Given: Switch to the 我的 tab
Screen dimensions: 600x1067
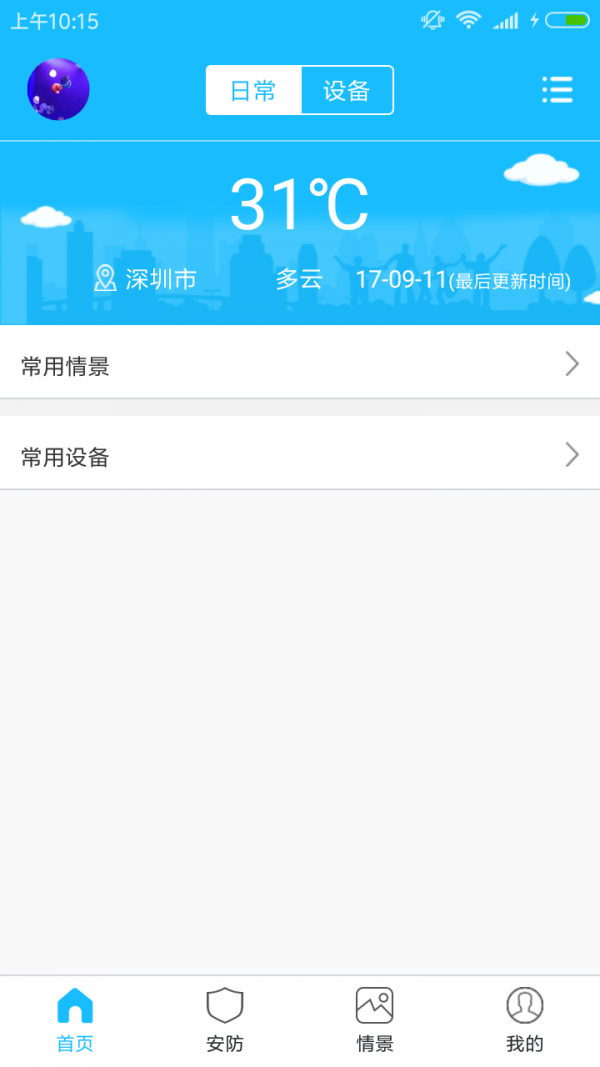Looking at the screenshot, I should tap(524, 1020).
